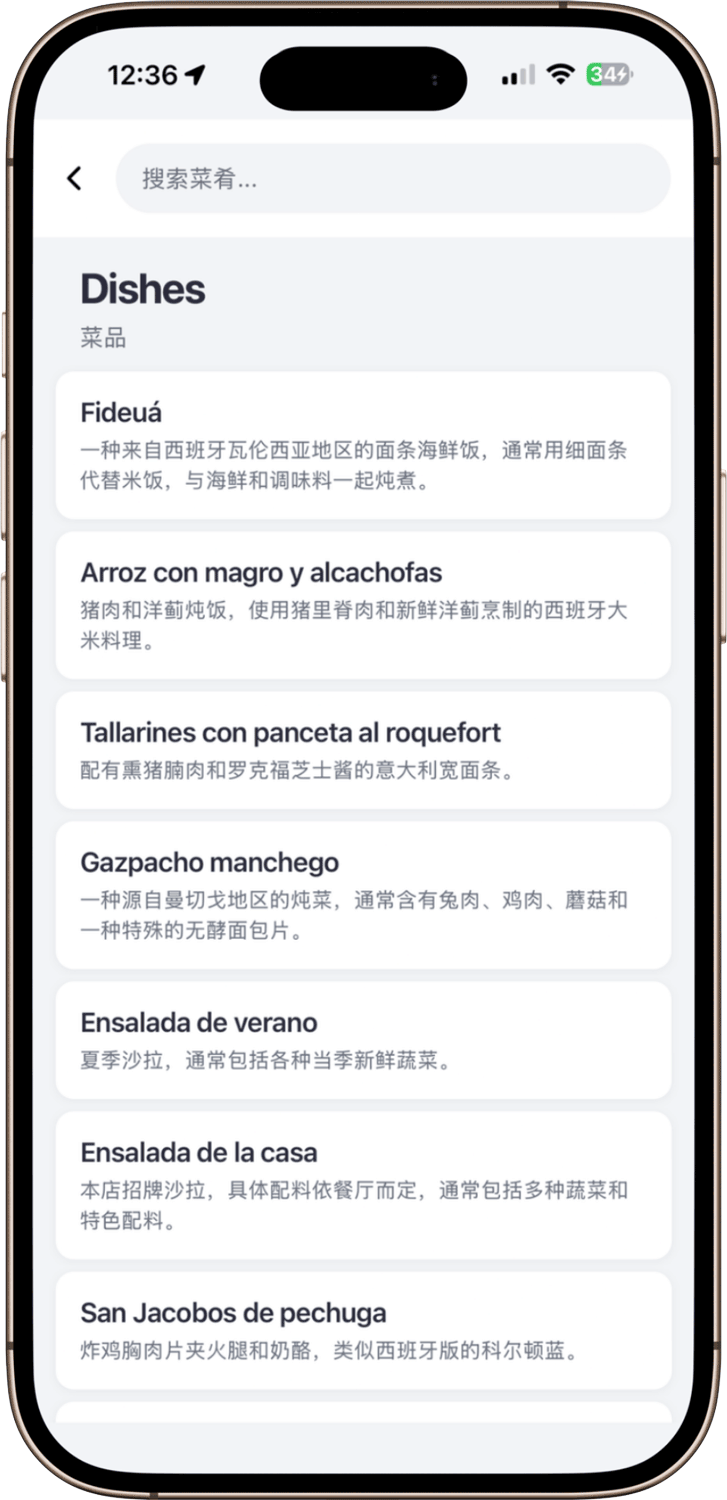Tap the dish search field
The height and width of the screenshot is (1500, 727).
click(392, 179)
